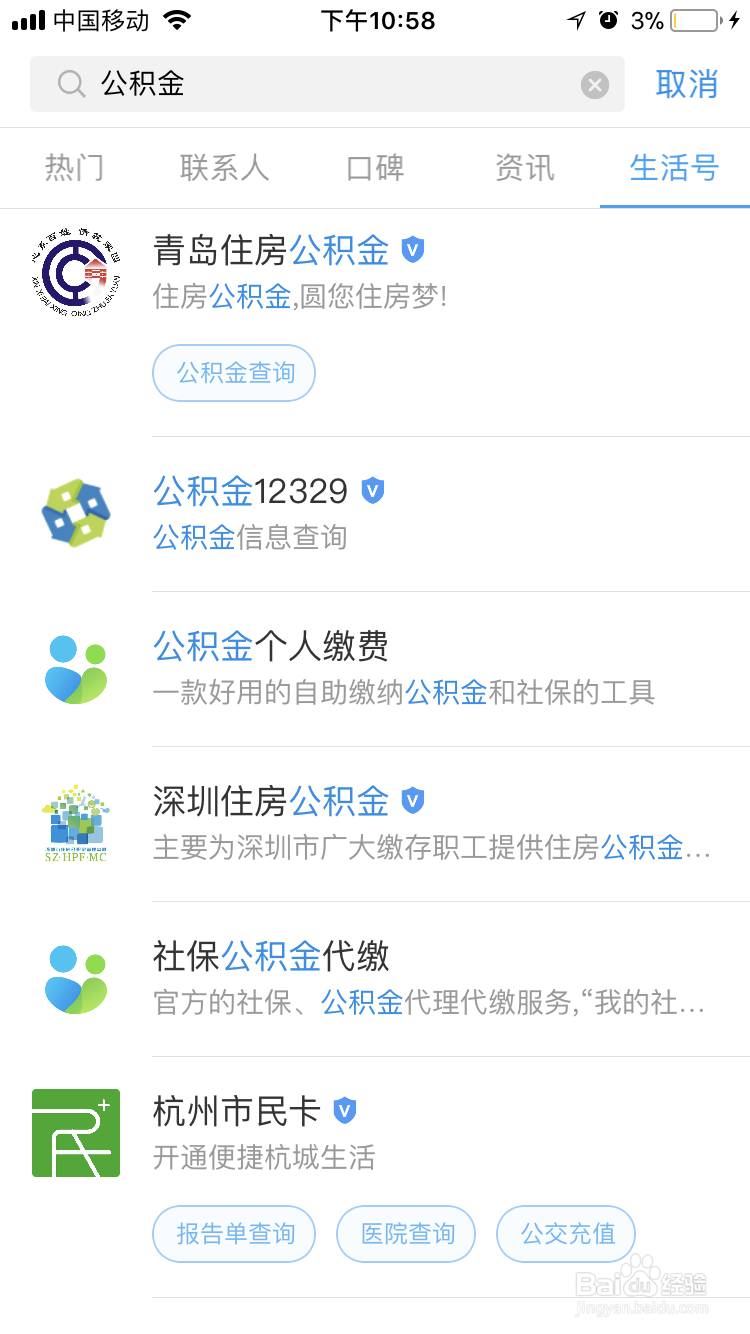Tap the 公积金查询 chip

(x=234, y=373)
